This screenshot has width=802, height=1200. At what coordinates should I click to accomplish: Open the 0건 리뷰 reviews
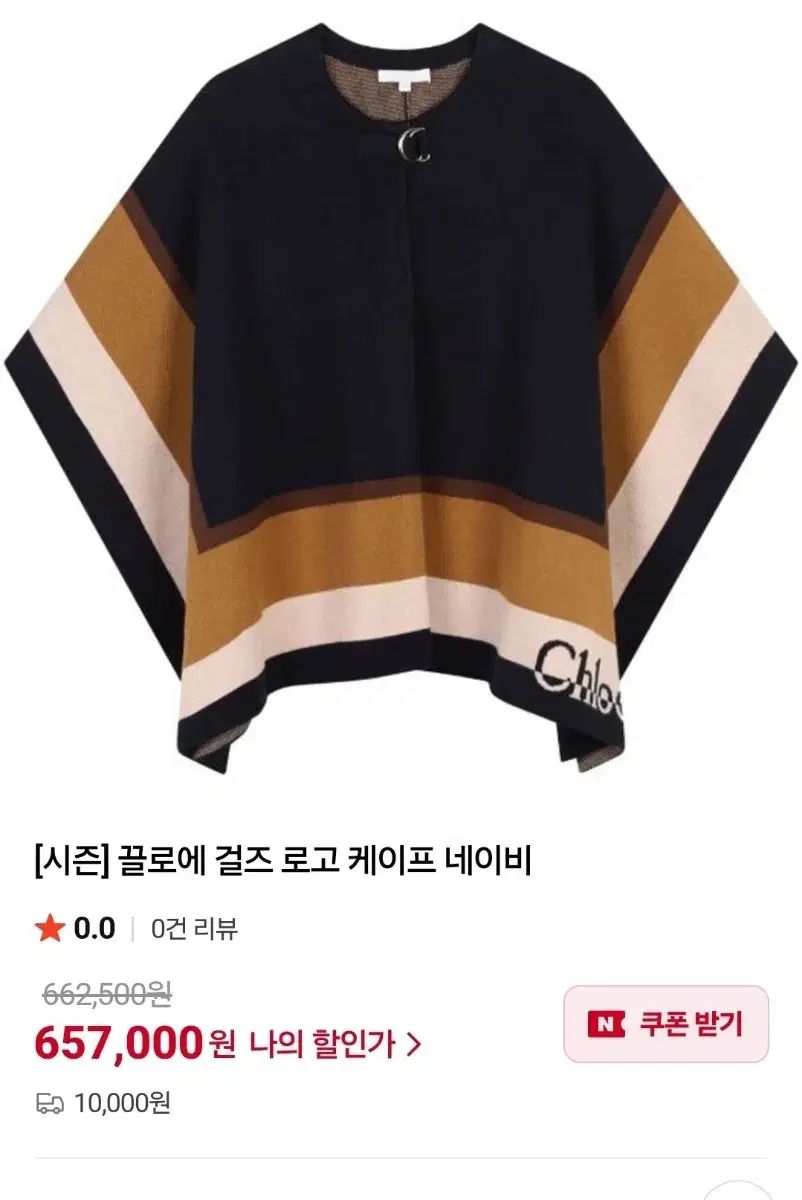(x=195, y=929)
